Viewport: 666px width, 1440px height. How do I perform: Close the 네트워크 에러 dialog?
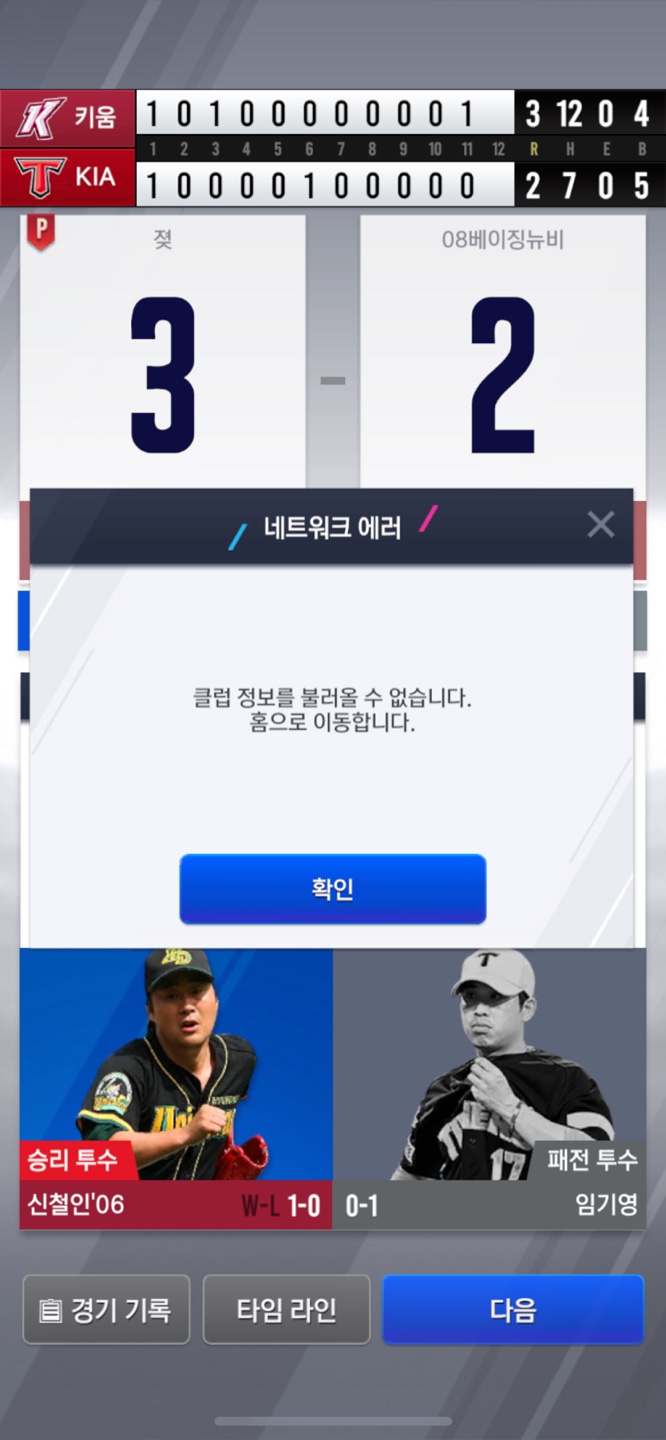600,524
